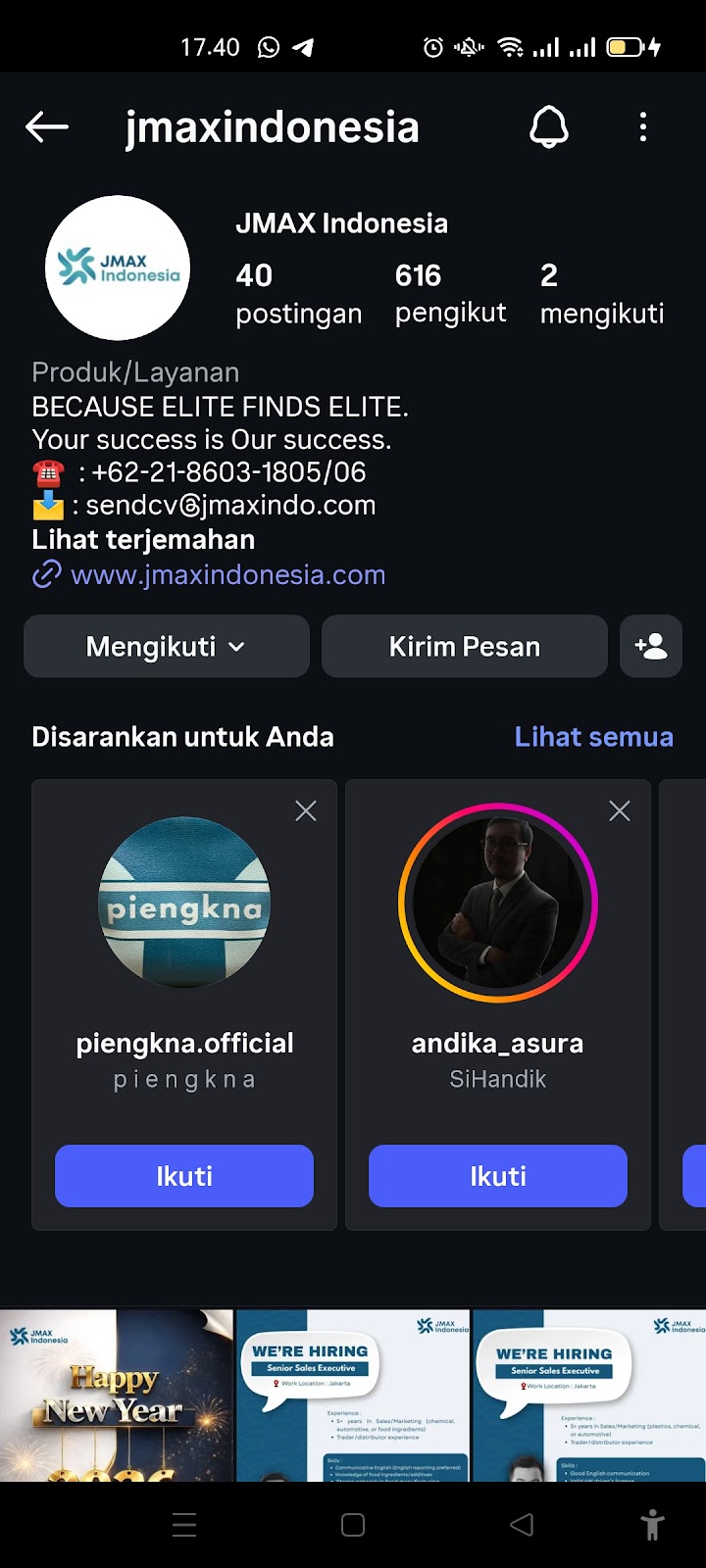Image resolution: width=706 pixels, height=1568 pixels.
Task: Dismiss the andika_asura suggestion card
Action: 620,811
